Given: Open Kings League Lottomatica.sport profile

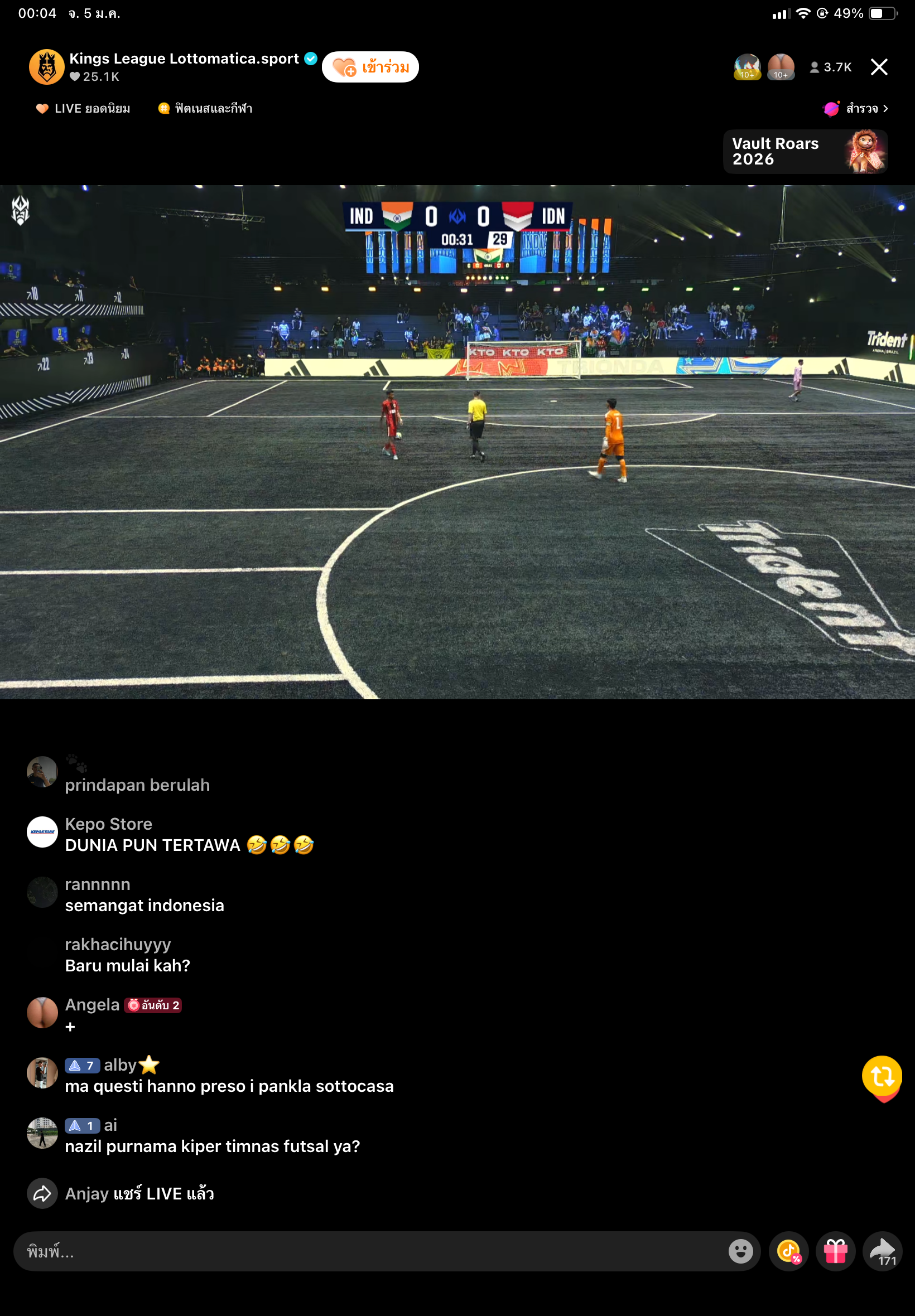Looking at the screenshot, I should [x=47, y=67].
